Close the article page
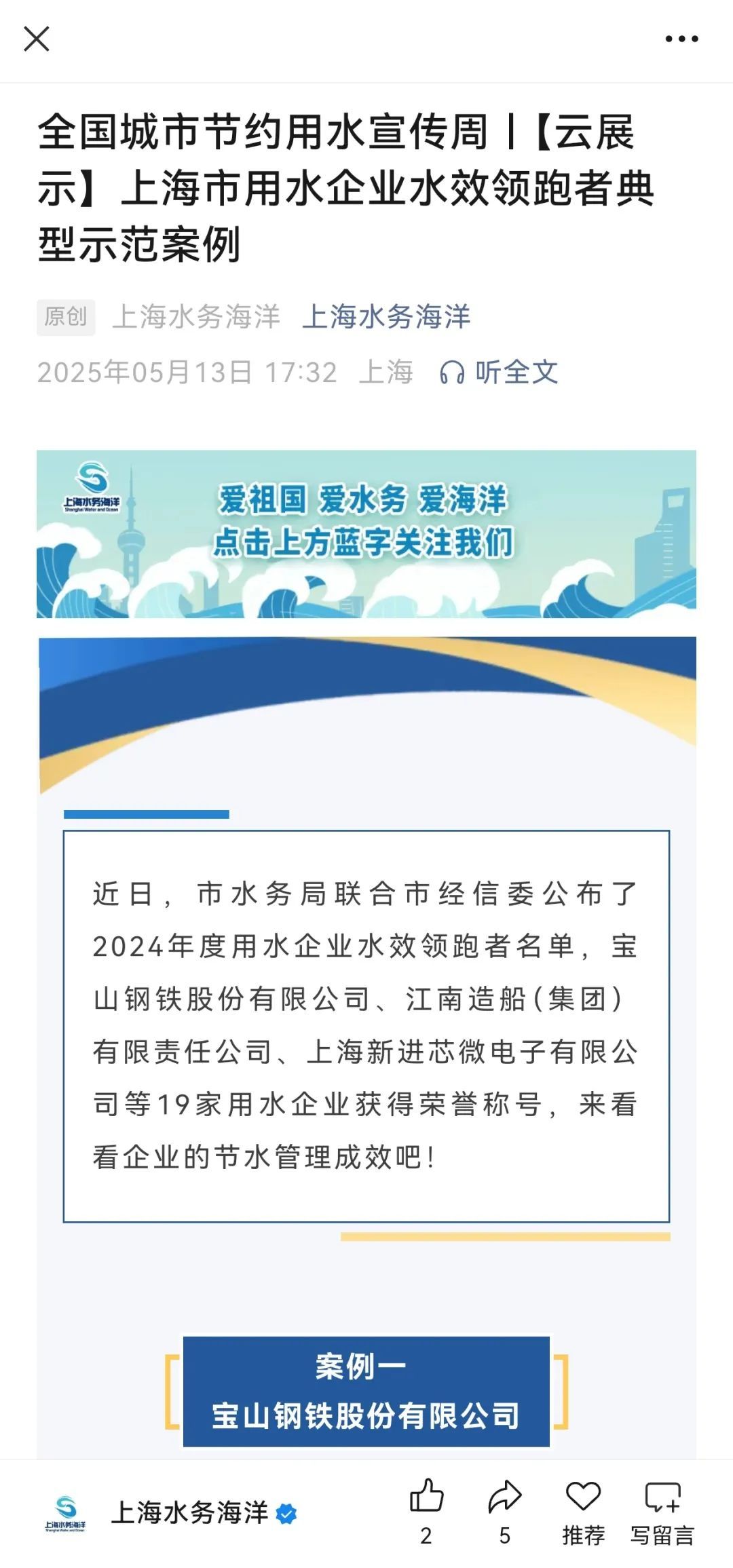The height and width of the screenshot is (1568, 733). tap(37, 39)
